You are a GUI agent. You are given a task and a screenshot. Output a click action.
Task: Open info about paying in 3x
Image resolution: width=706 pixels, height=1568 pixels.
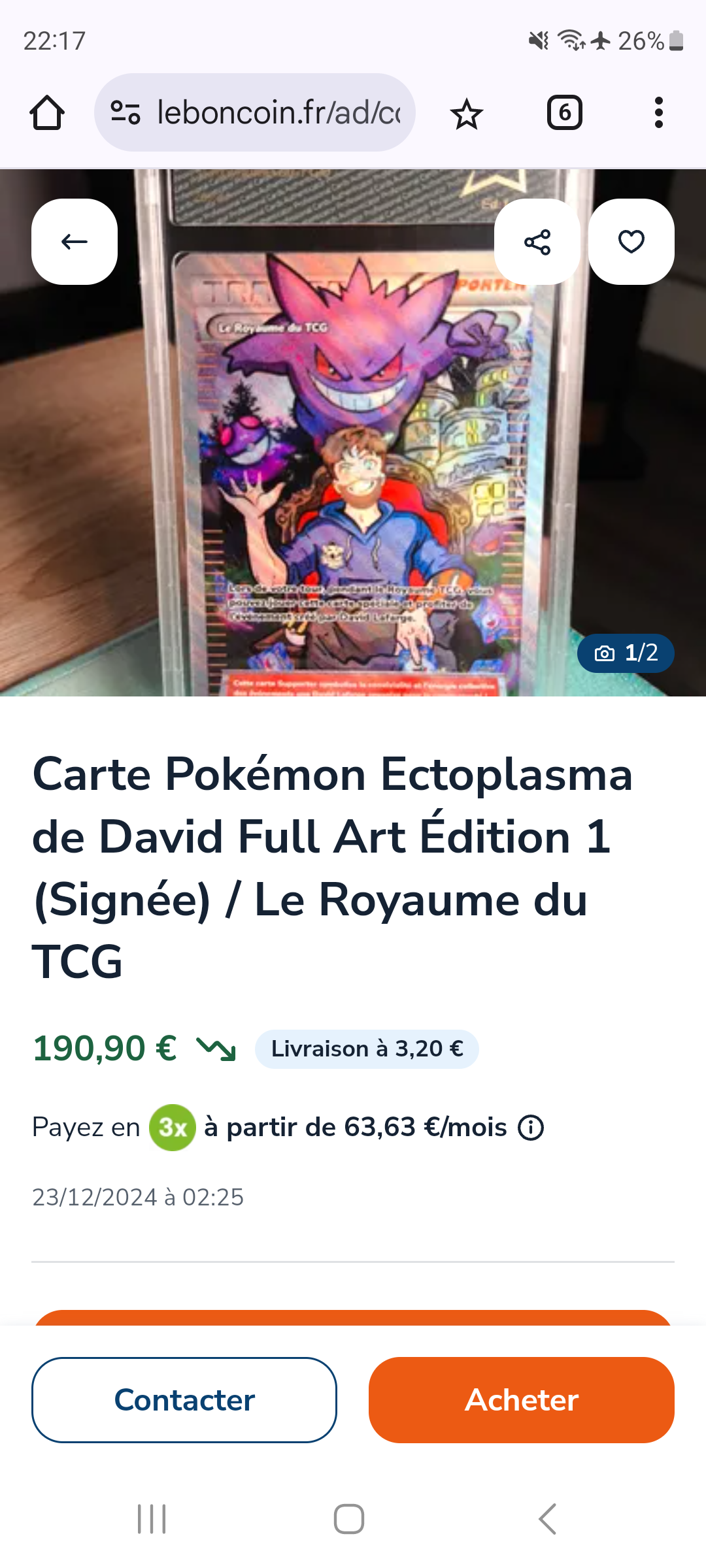click(x=531, y=1128)
